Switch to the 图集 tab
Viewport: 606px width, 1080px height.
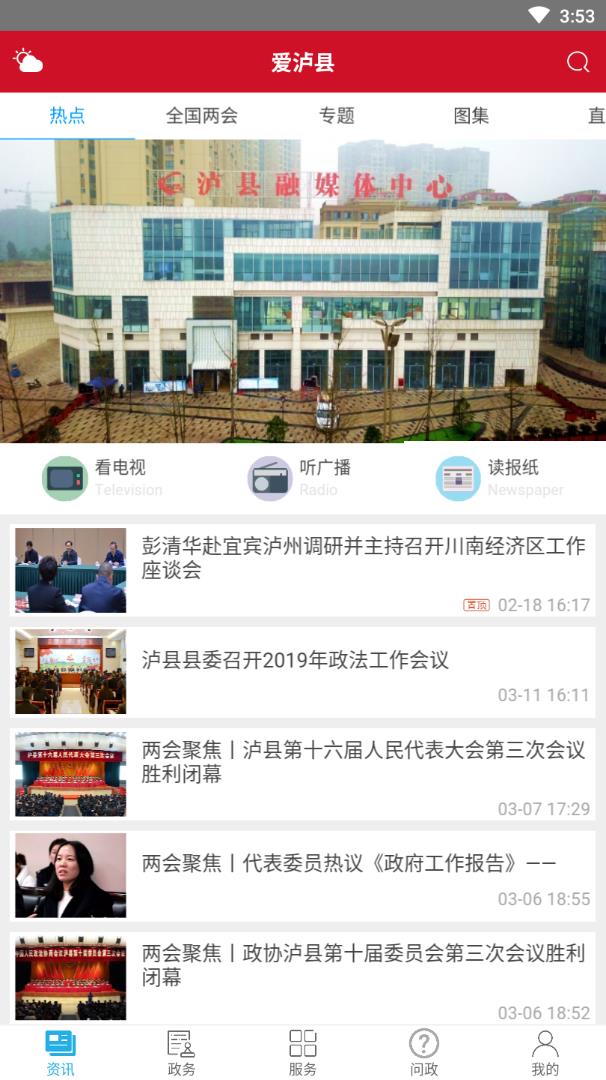[x=471, y=116]
